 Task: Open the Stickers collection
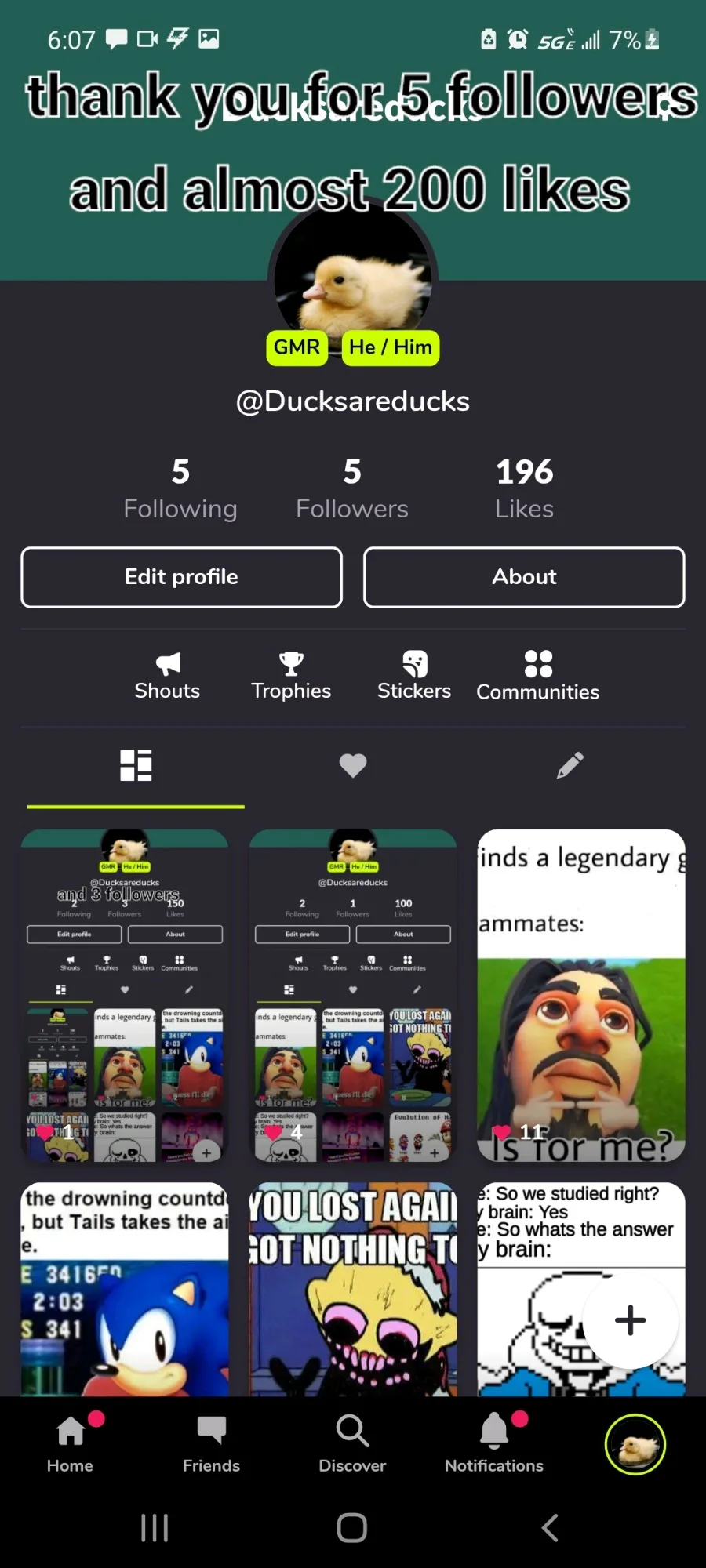click(x=414, y=676)
